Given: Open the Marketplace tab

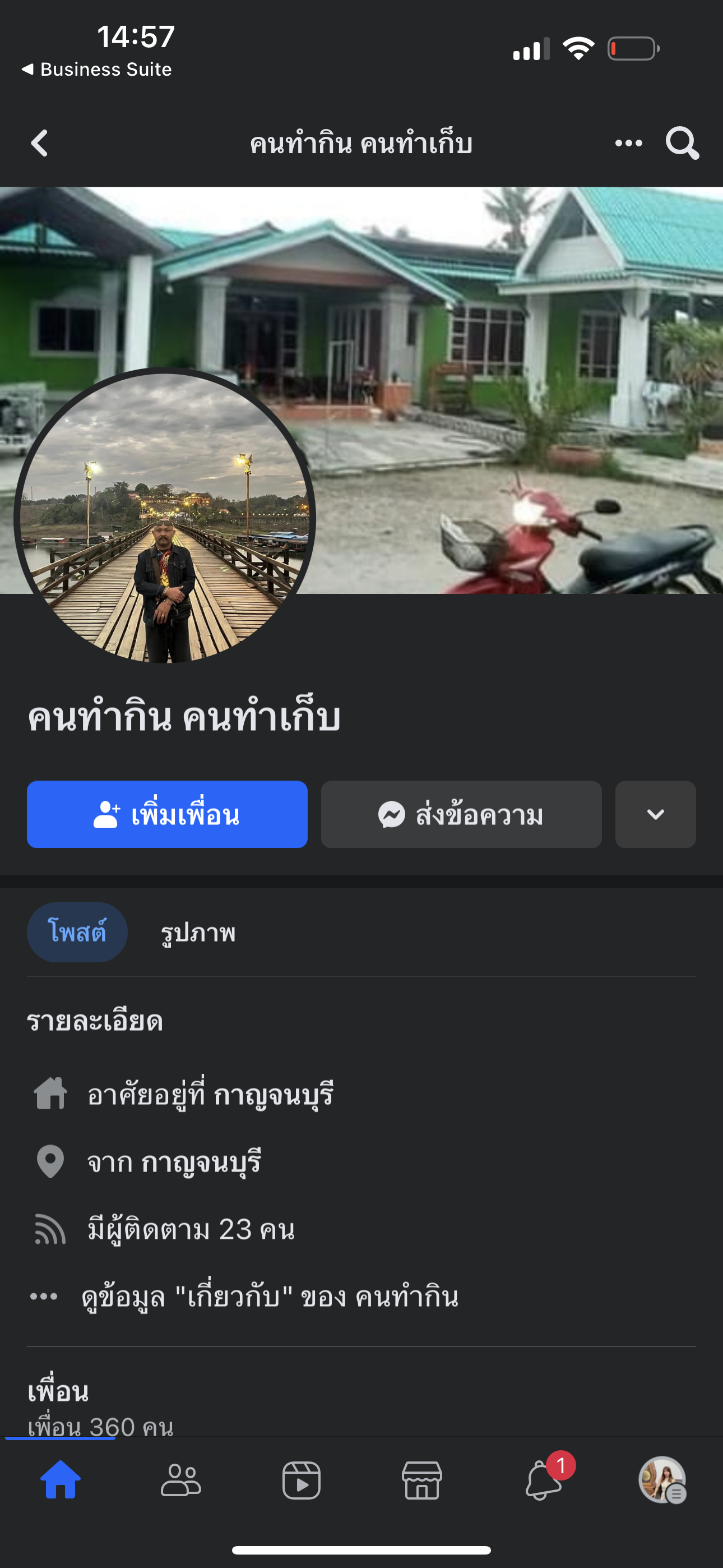Looking at the screenshot, I should (x=421, y=1480).
